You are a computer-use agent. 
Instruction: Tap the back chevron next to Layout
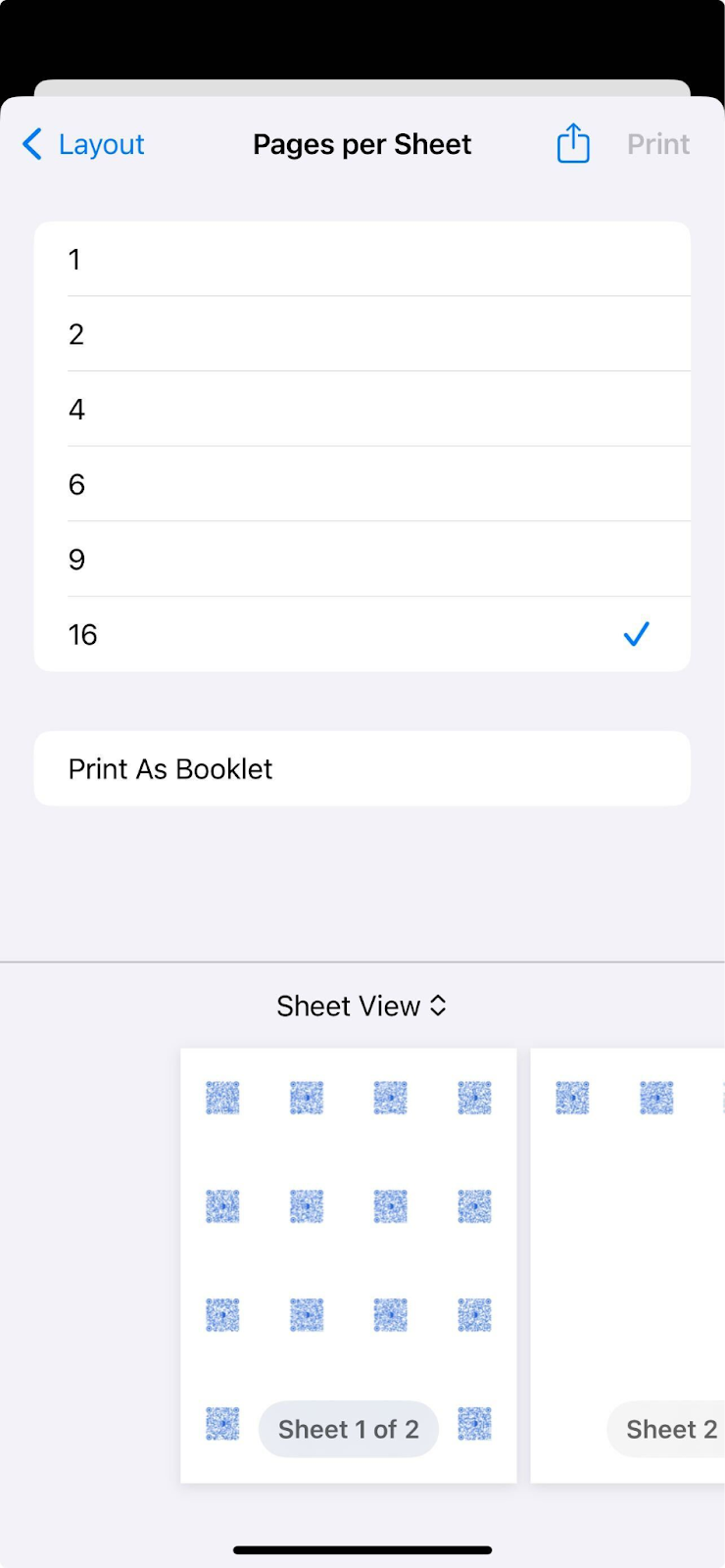[31, 143]
